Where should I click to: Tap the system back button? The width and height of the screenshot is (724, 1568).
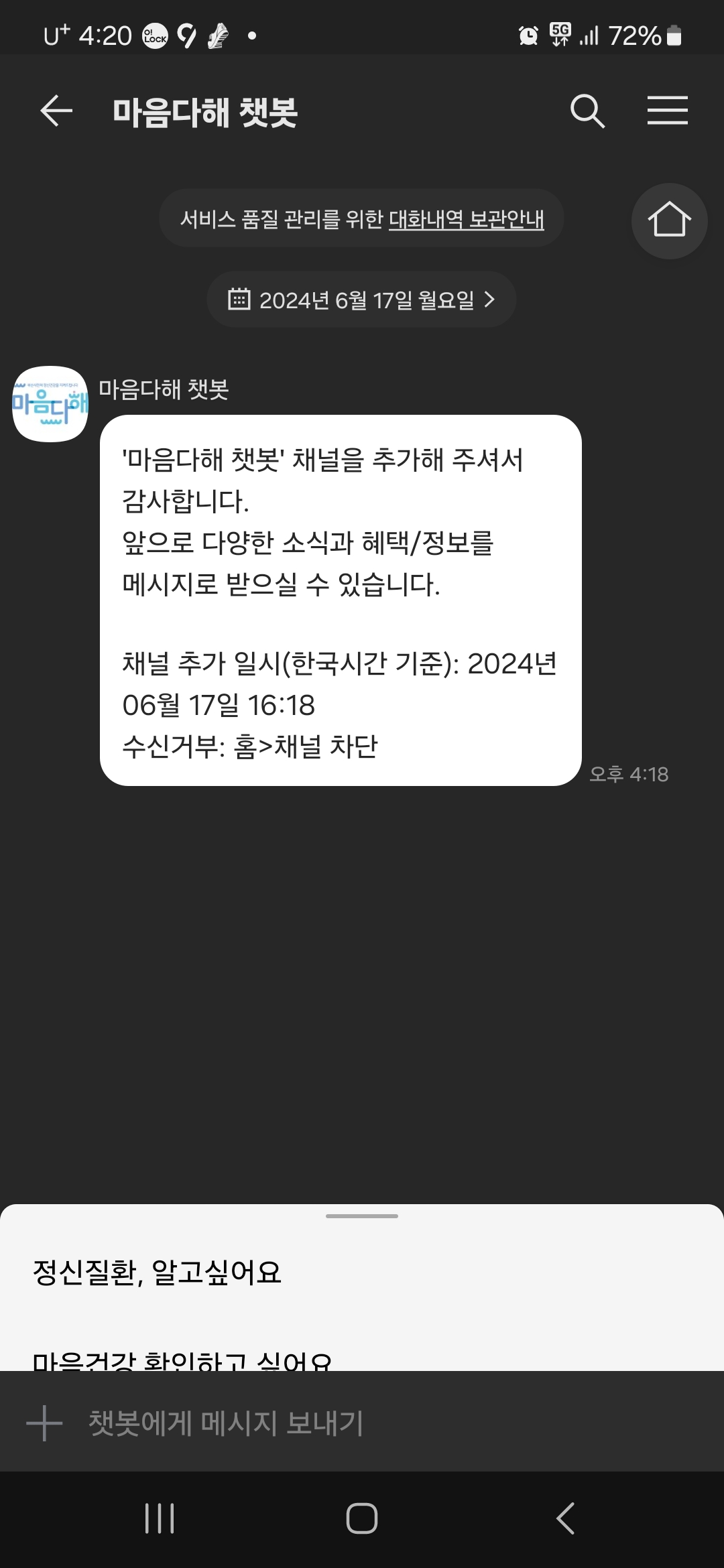(565, 1518)
